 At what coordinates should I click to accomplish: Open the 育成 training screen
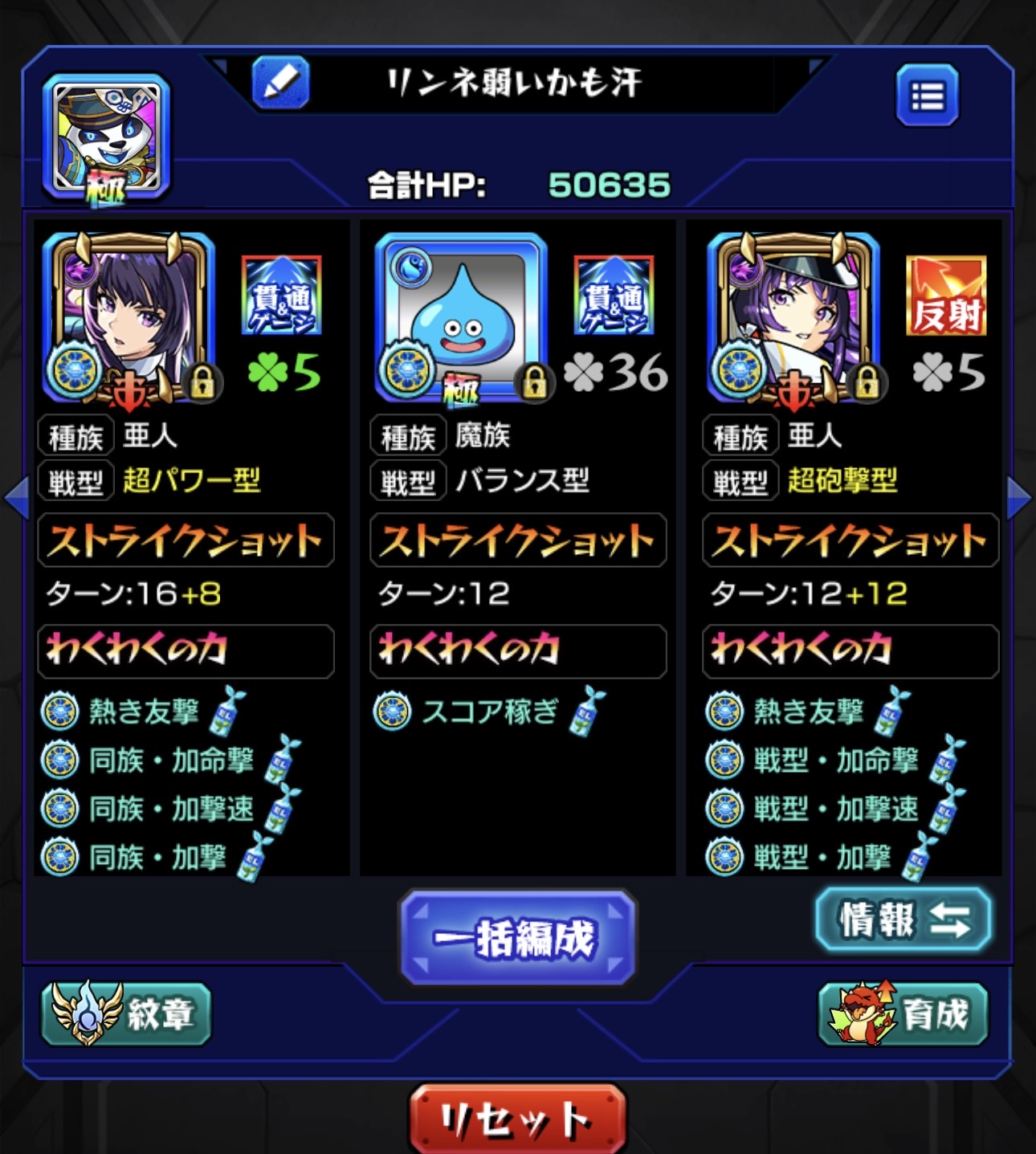[903, 1013]
